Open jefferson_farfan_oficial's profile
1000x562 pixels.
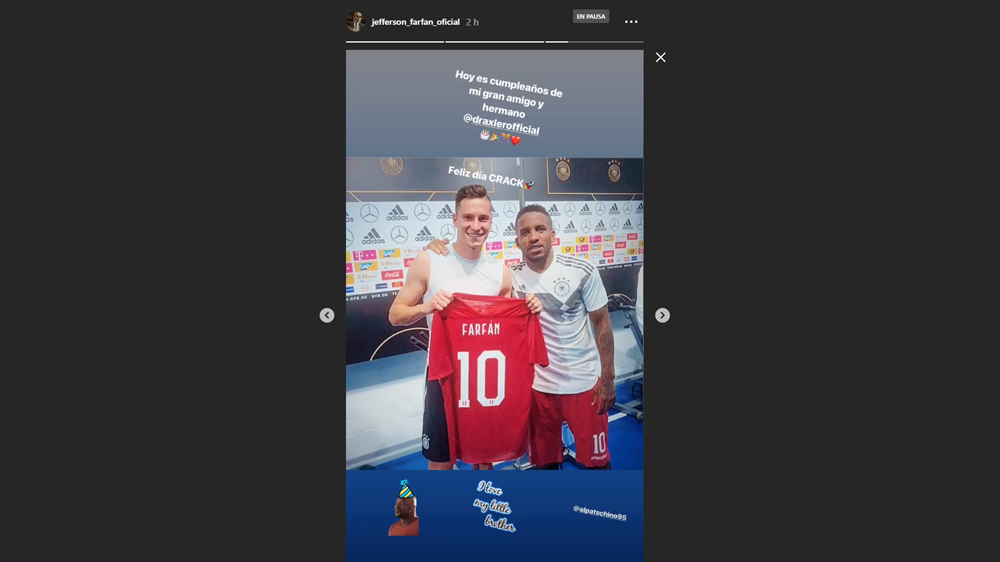pos(415,22)
